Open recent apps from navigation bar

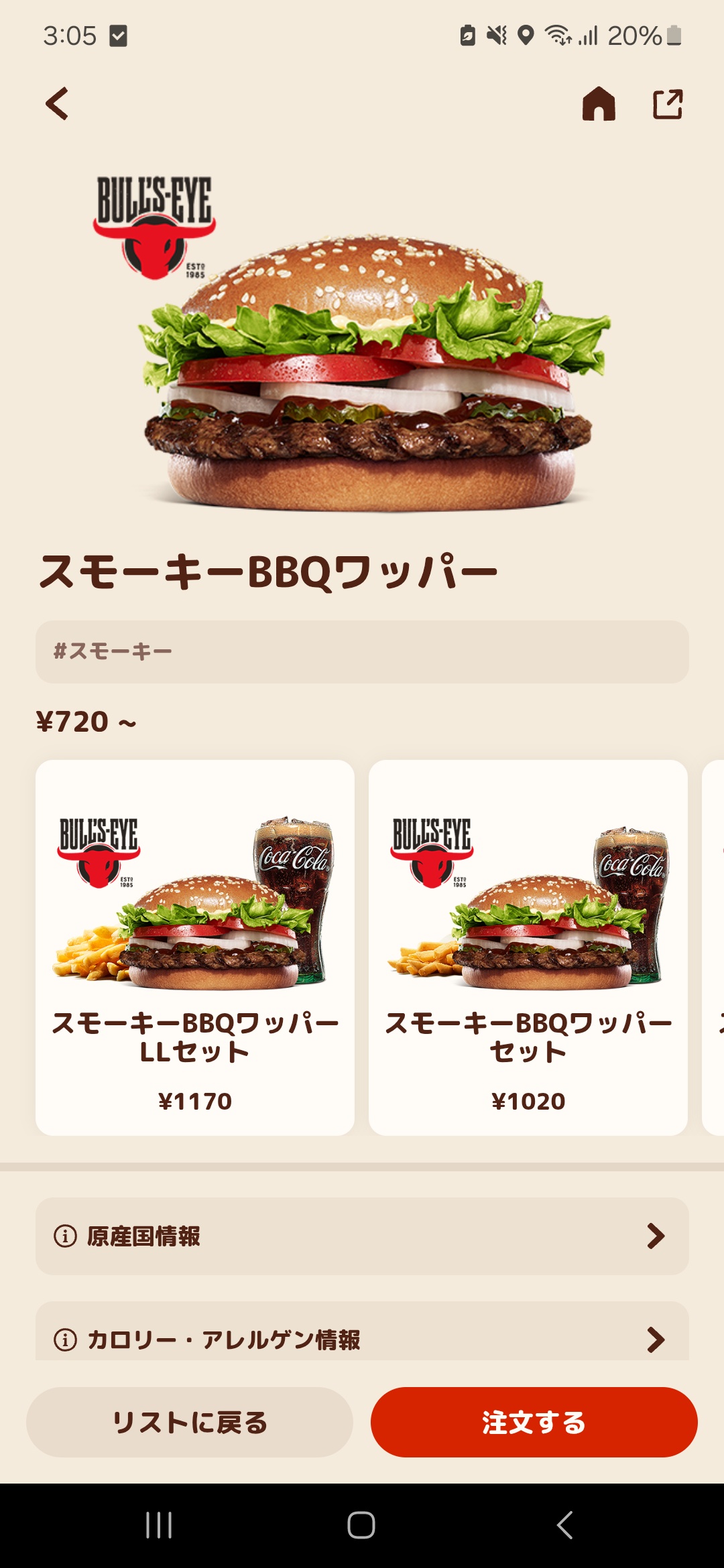[x=159, y=1525]
